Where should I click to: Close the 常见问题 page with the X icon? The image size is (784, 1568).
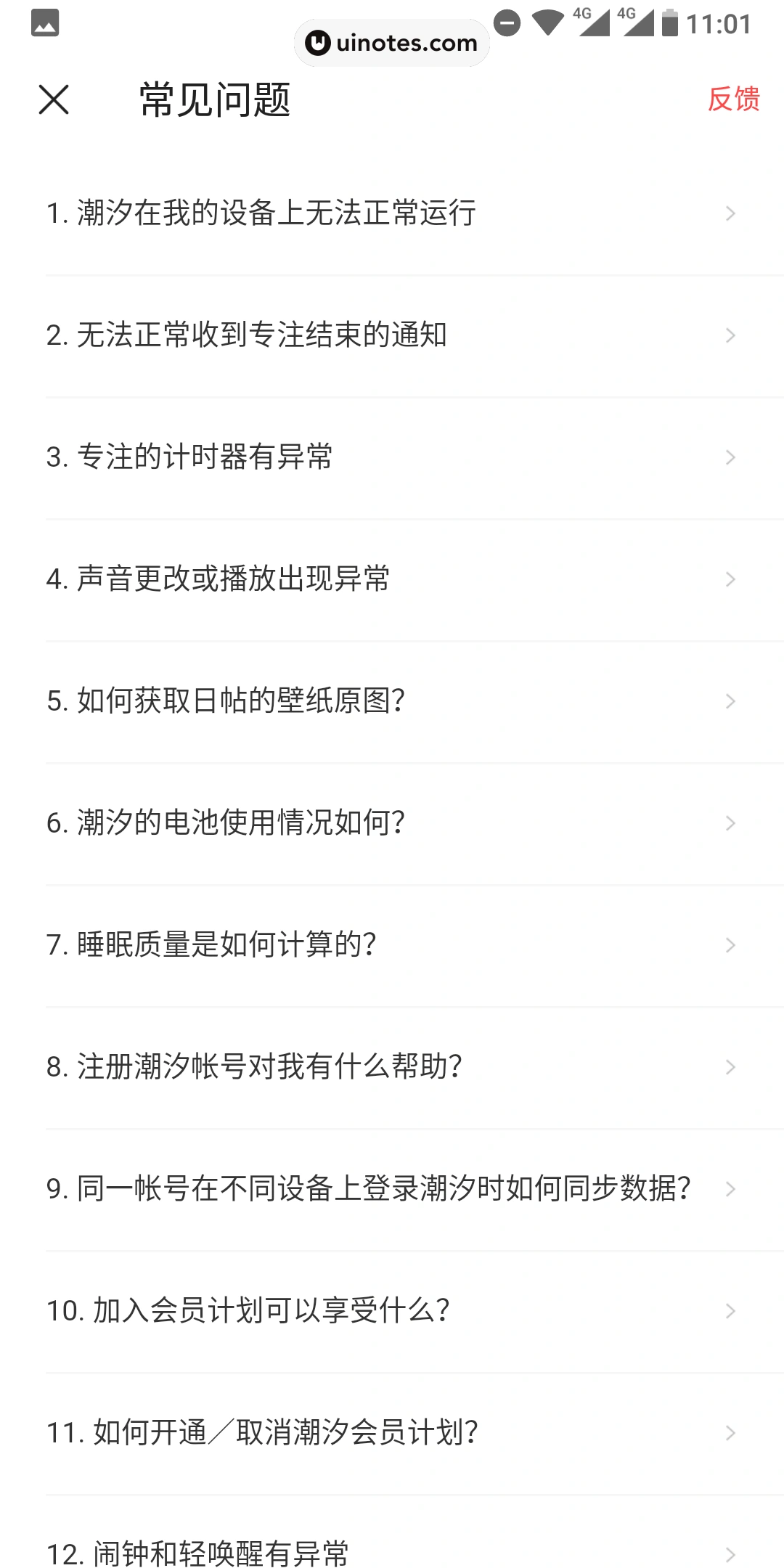coord(53,100)
